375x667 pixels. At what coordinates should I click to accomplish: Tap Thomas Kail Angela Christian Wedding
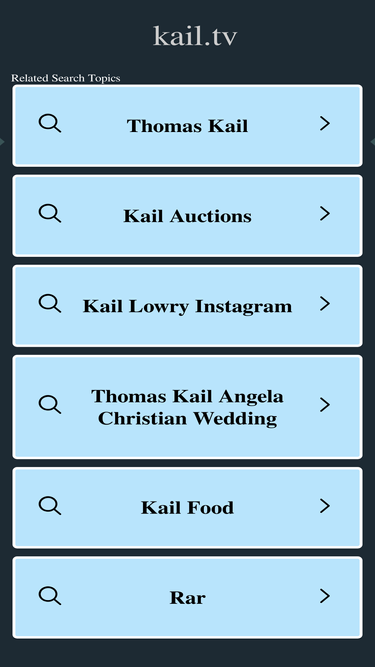click(187, 407)
